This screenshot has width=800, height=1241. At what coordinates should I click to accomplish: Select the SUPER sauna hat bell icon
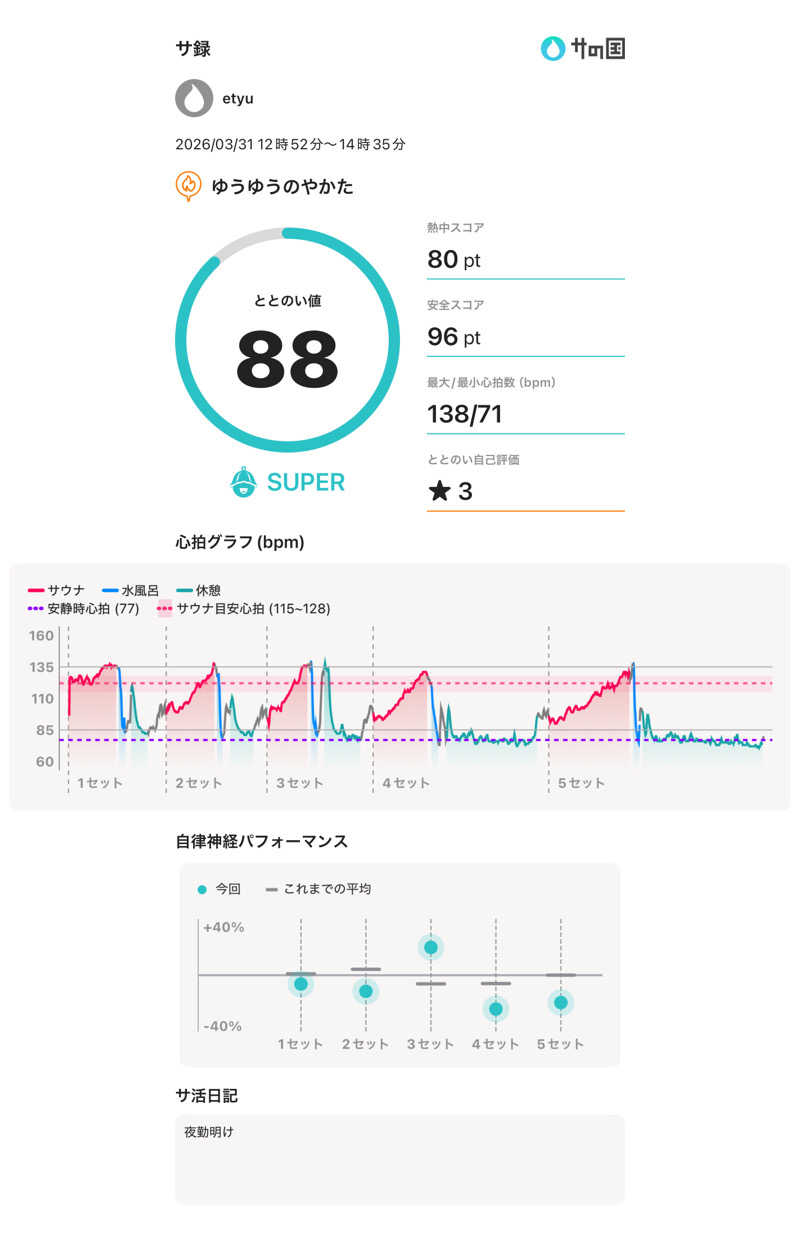[242, 483]
